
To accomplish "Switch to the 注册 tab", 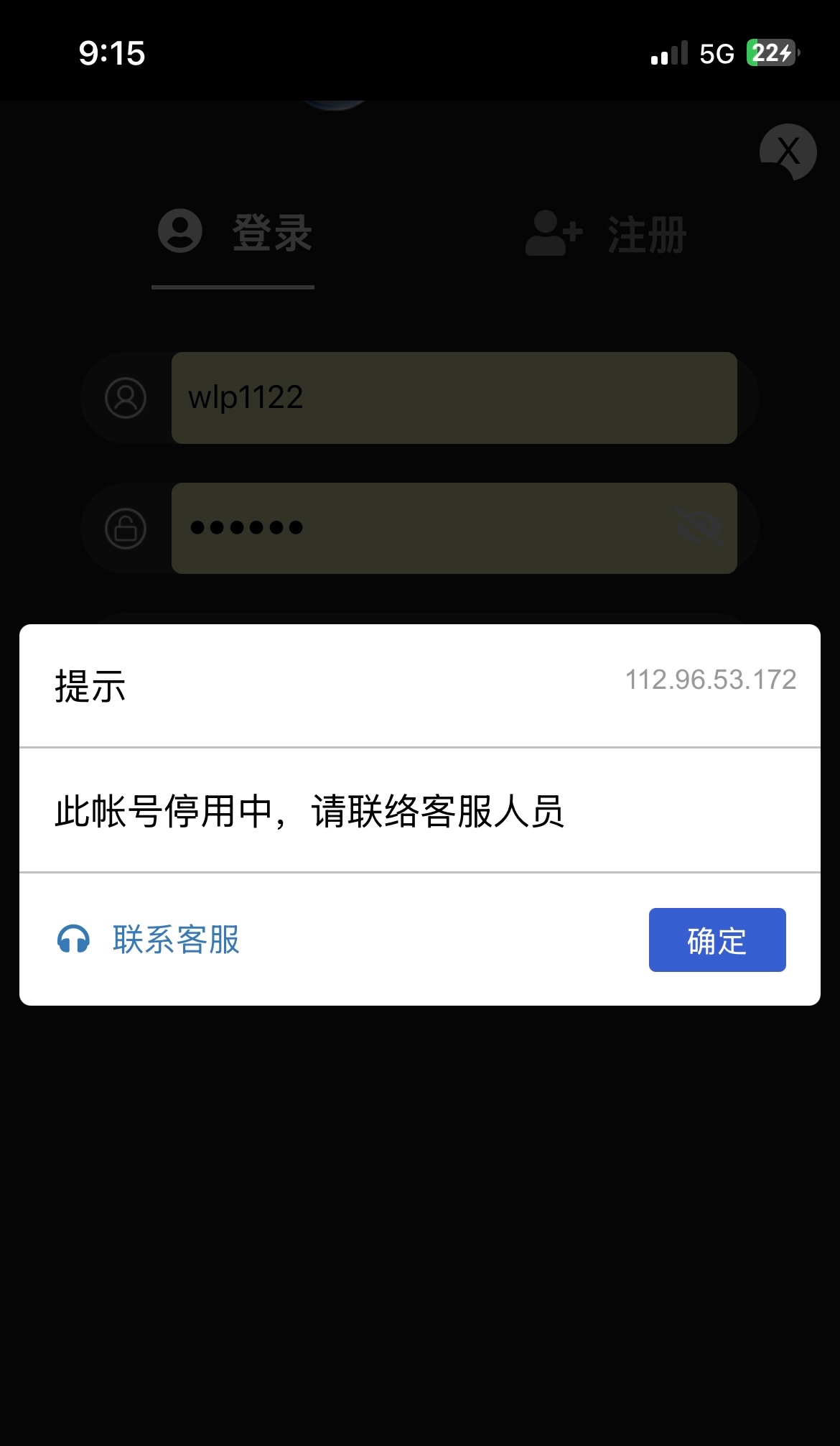I will 607,234.
